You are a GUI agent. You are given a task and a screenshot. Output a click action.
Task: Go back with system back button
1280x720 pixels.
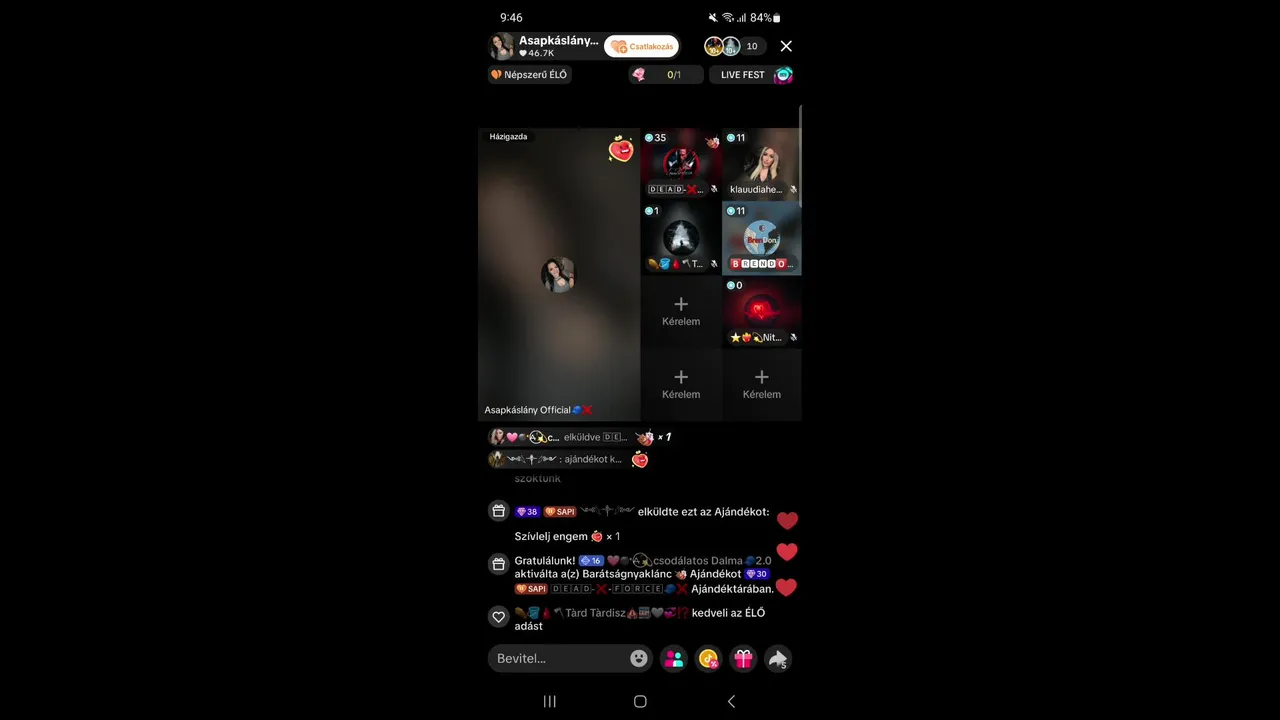coord(731,701)
